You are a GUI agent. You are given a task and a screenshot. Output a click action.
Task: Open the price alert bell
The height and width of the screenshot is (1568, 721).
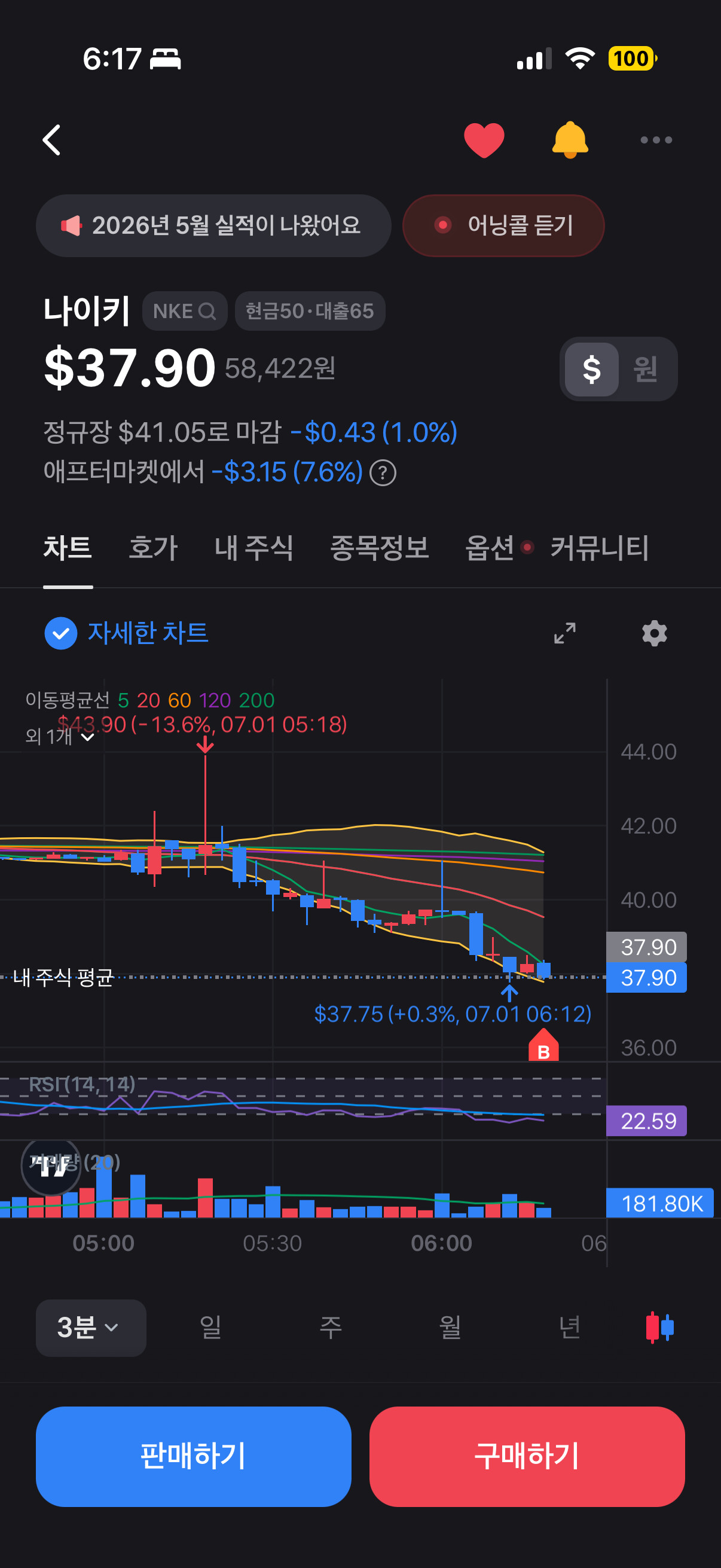pos(570,140)
